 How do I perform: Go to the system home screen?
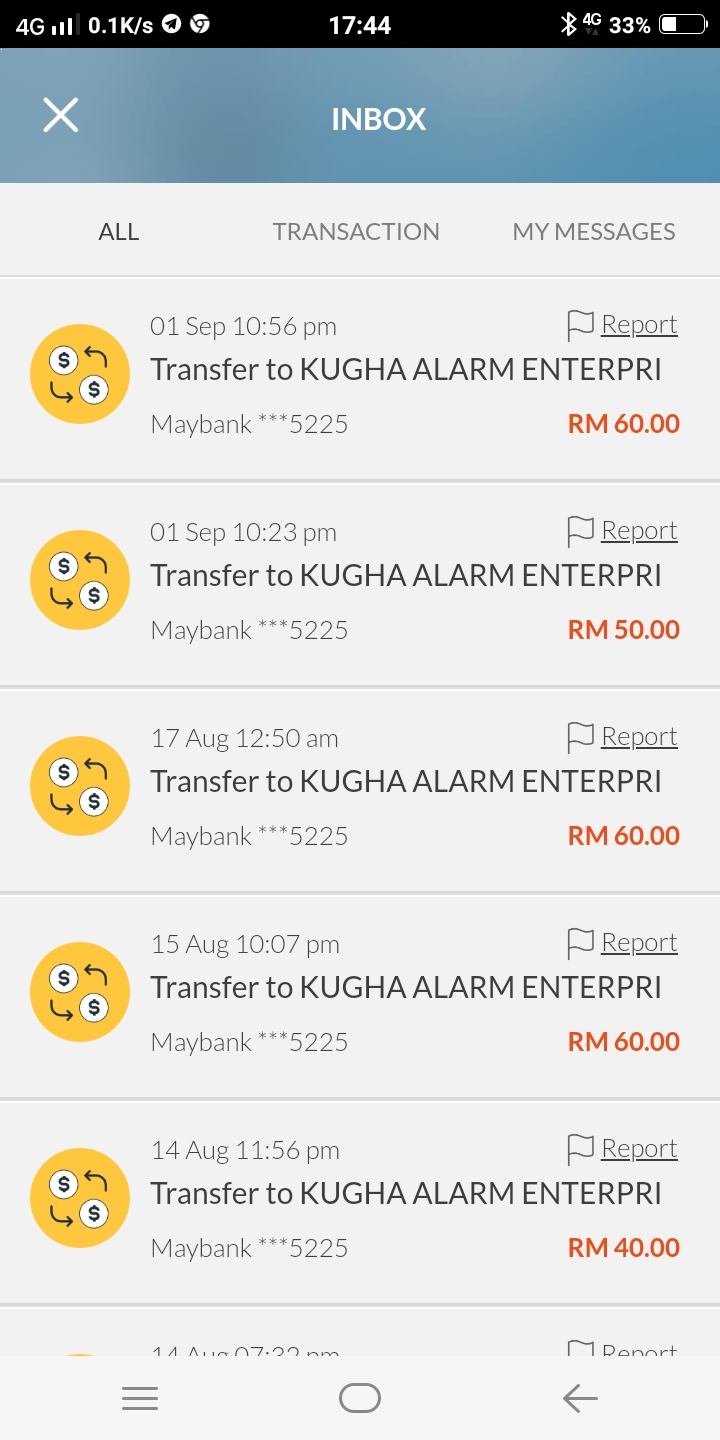point(360,1398)
